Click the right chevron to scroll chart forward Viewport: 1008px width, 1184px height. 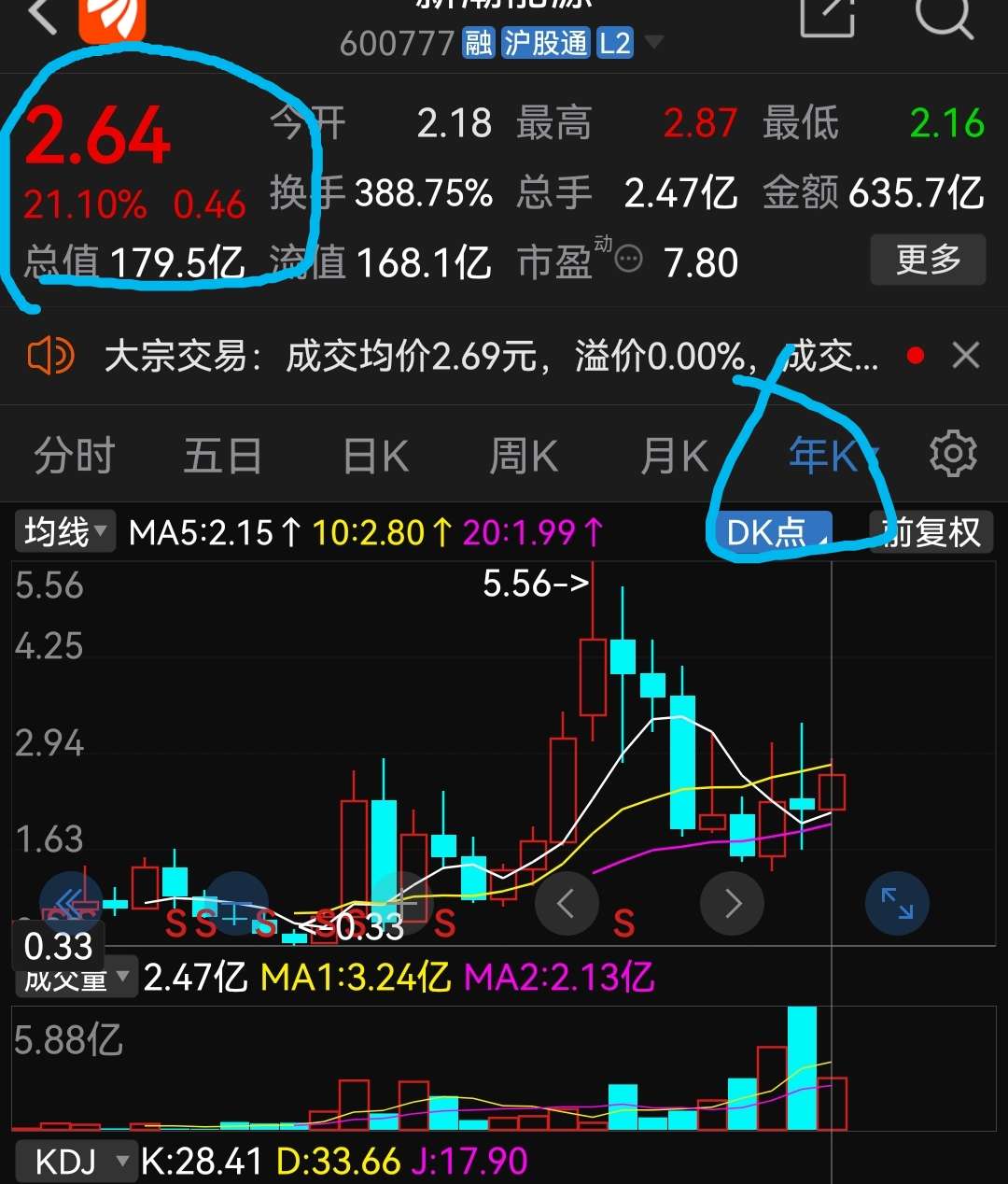[x=732, y=903]
